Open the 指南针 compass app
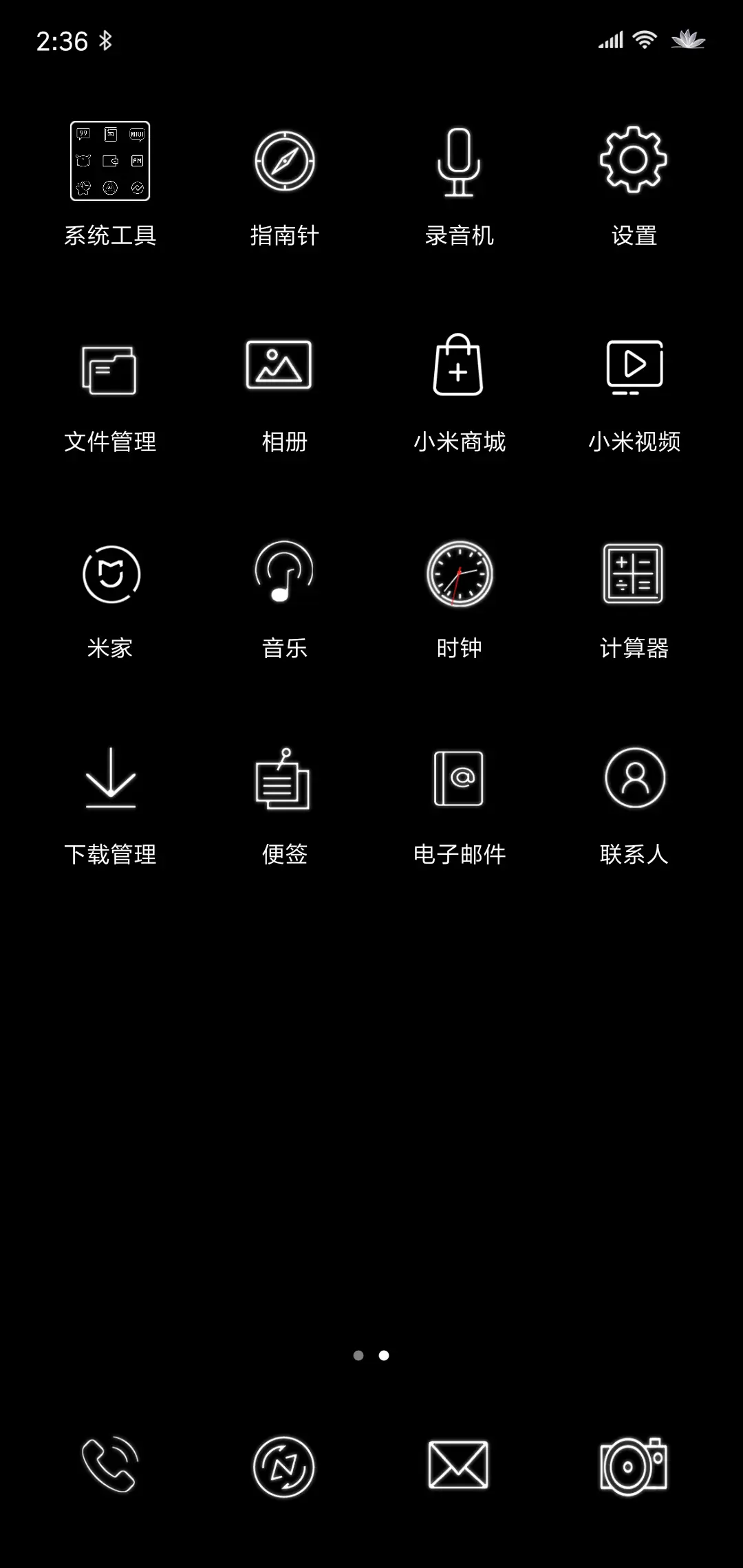 click(283, 162)
